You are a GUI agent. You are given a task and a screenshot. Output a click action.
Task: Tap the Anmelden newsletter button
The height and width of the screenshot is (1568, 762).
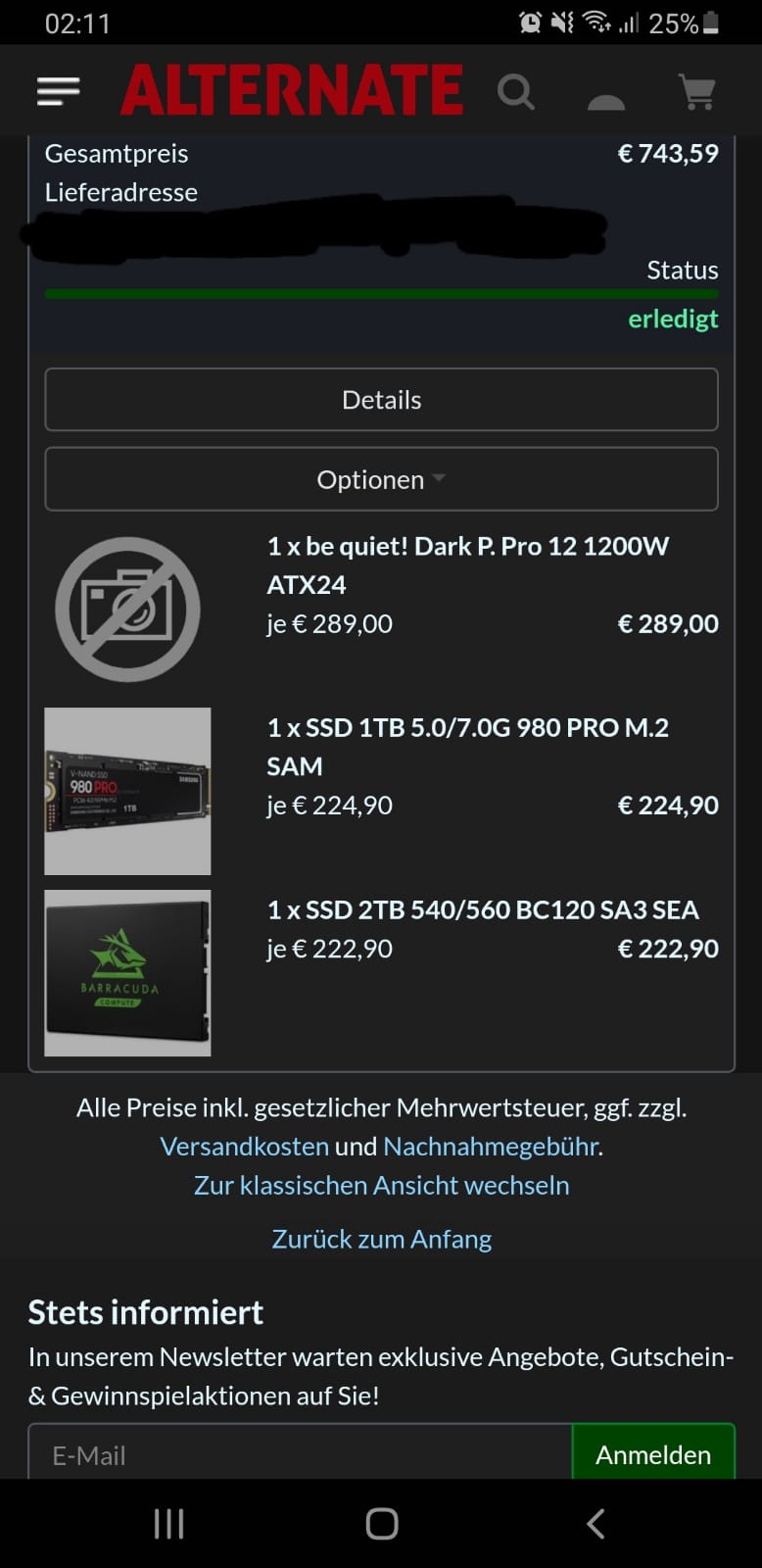[x=653, y=1454]
